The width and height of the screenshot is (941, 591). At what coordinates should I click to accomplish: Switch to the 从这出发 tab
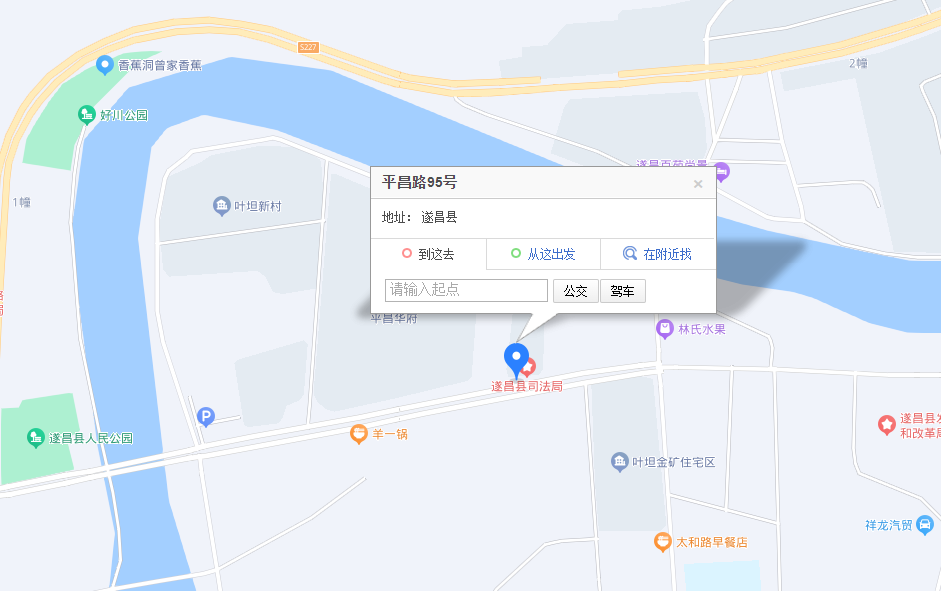pos(543,254)
